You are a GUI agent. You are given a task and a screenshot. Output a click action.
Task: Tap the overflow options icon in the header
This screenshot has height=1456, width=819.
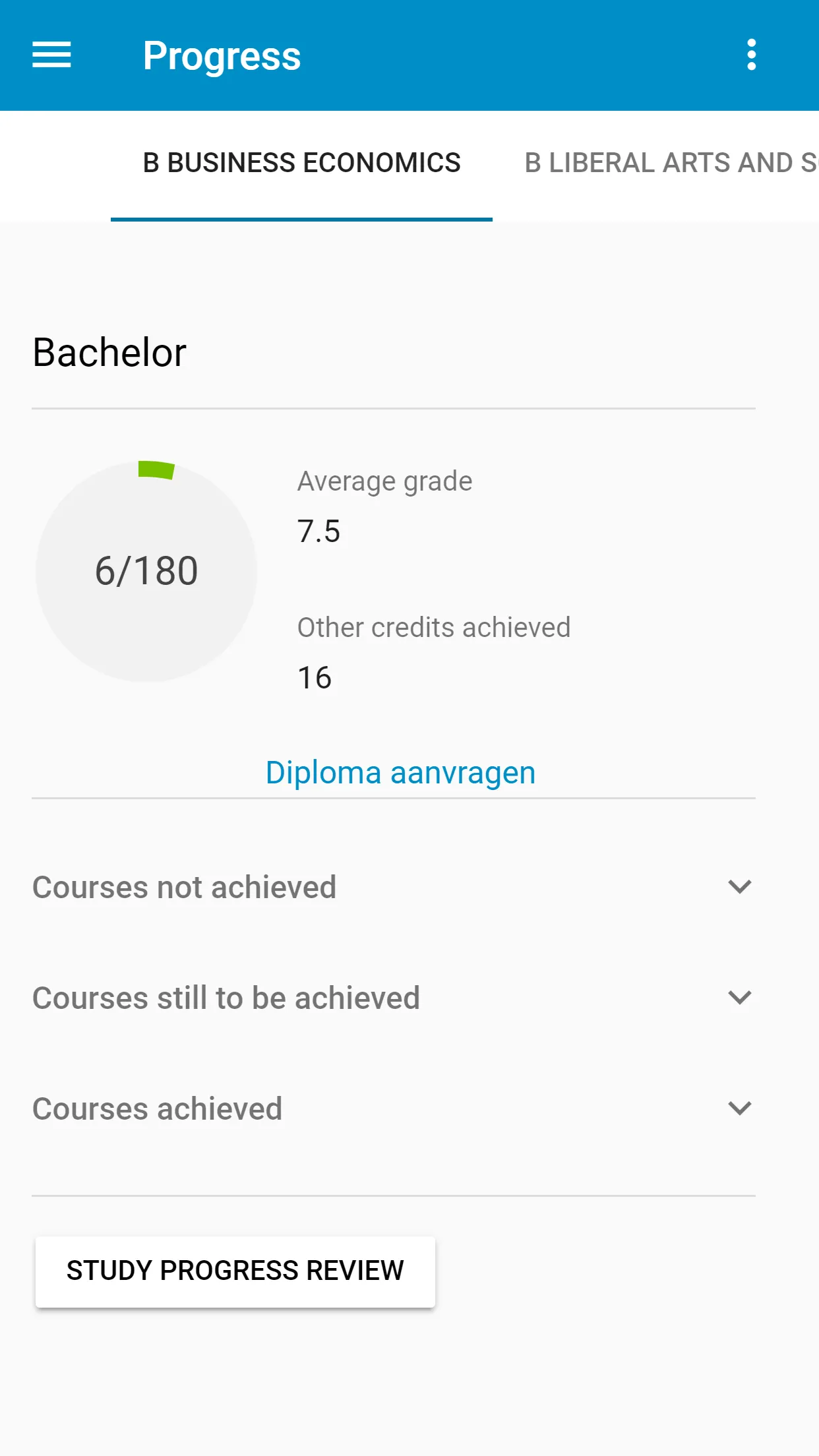tap(751, 55)
